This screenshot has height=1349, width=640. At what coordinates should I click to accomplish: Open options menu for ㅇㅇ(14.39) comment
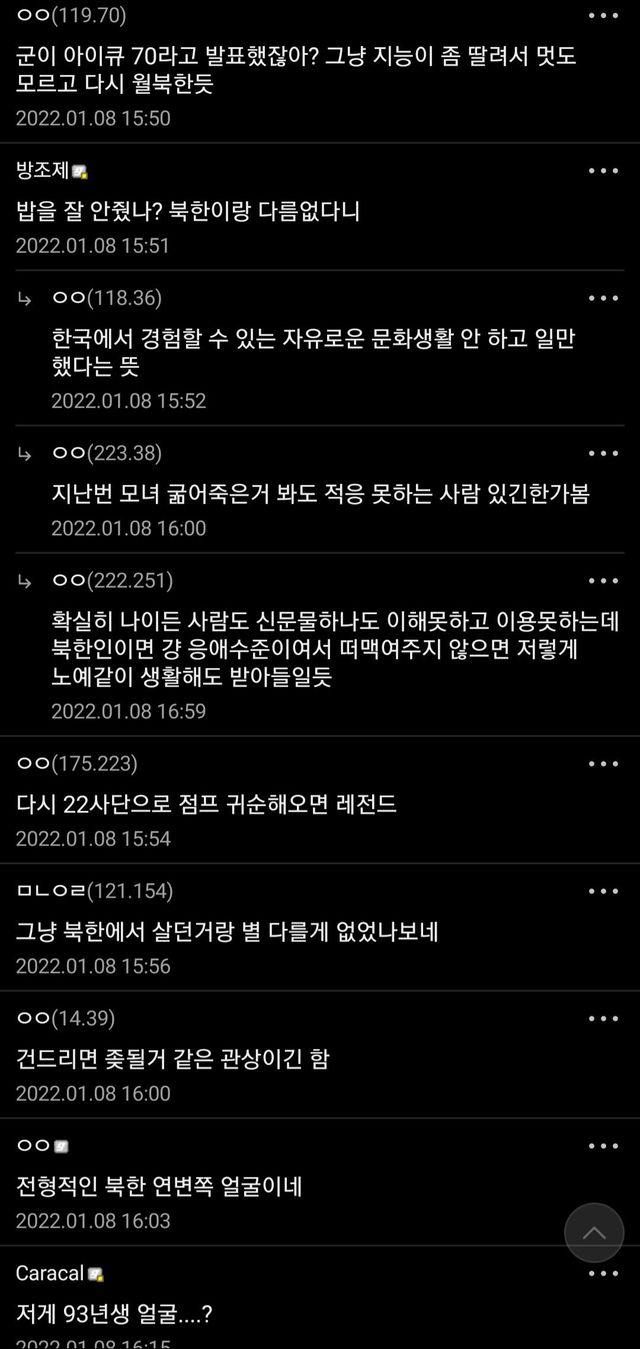(x=604, y=1018)
